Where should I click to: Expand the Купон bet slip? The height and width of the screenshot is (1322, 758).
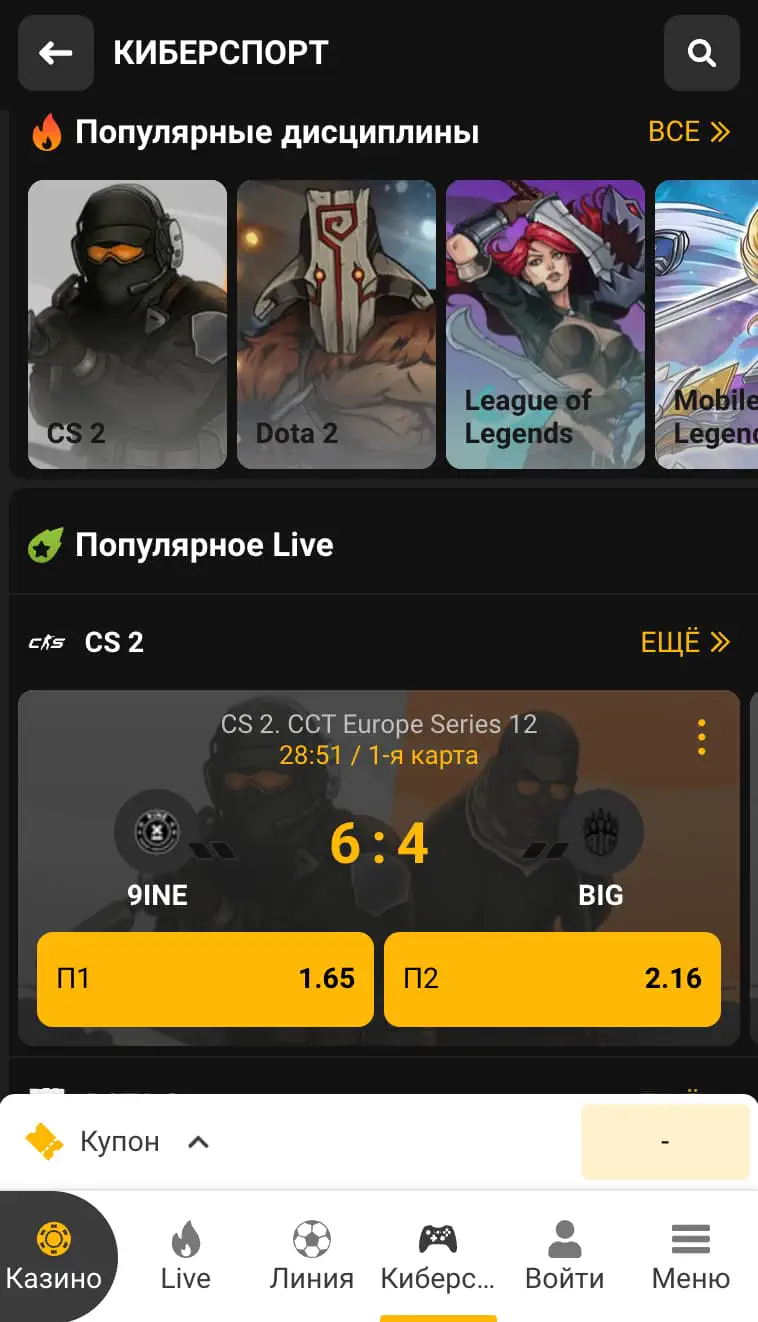pyautogui.click(x=120, y=1141)
